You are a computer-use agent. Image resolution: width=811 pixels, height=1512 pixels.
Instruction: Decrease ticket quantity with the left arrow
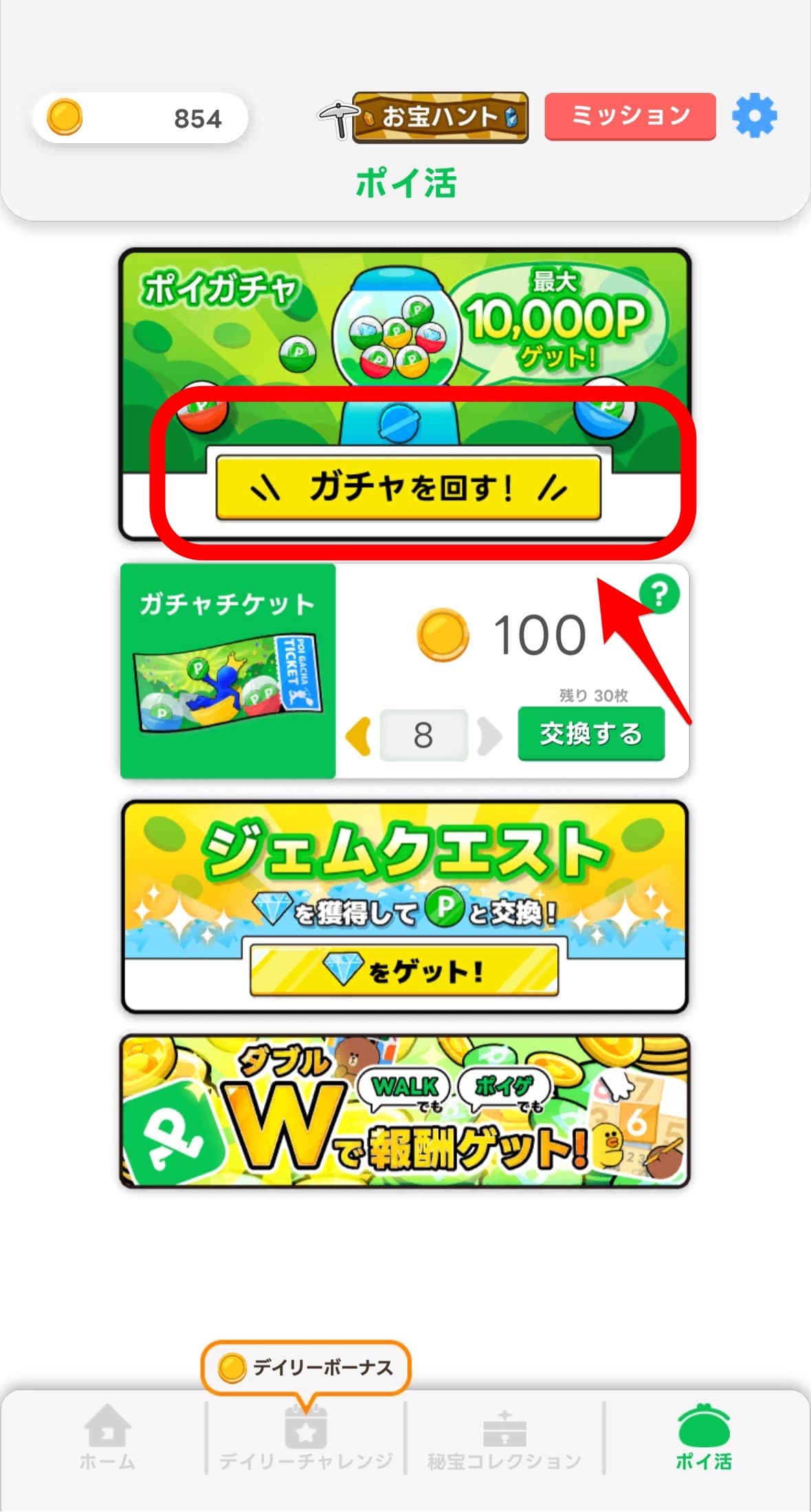pos(358,736)
